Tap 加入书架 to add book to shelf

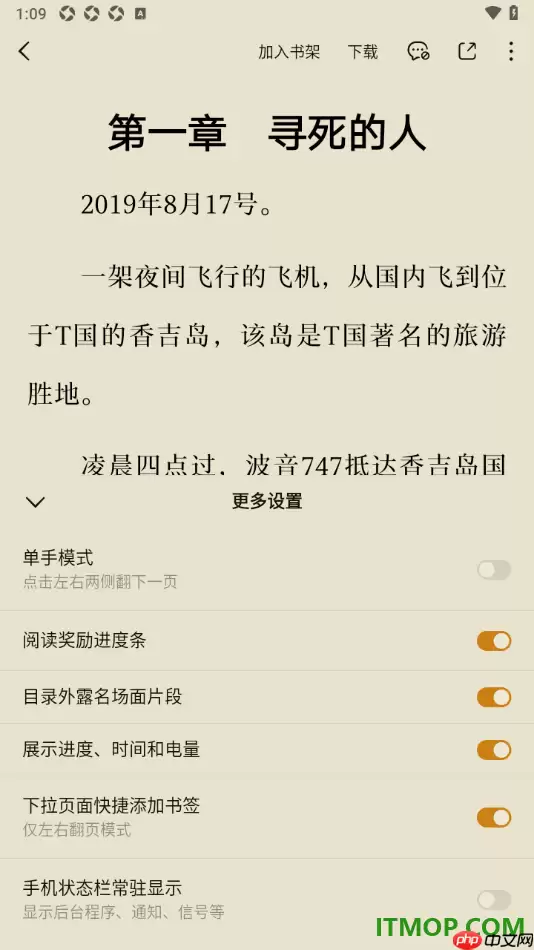point(289,52)
